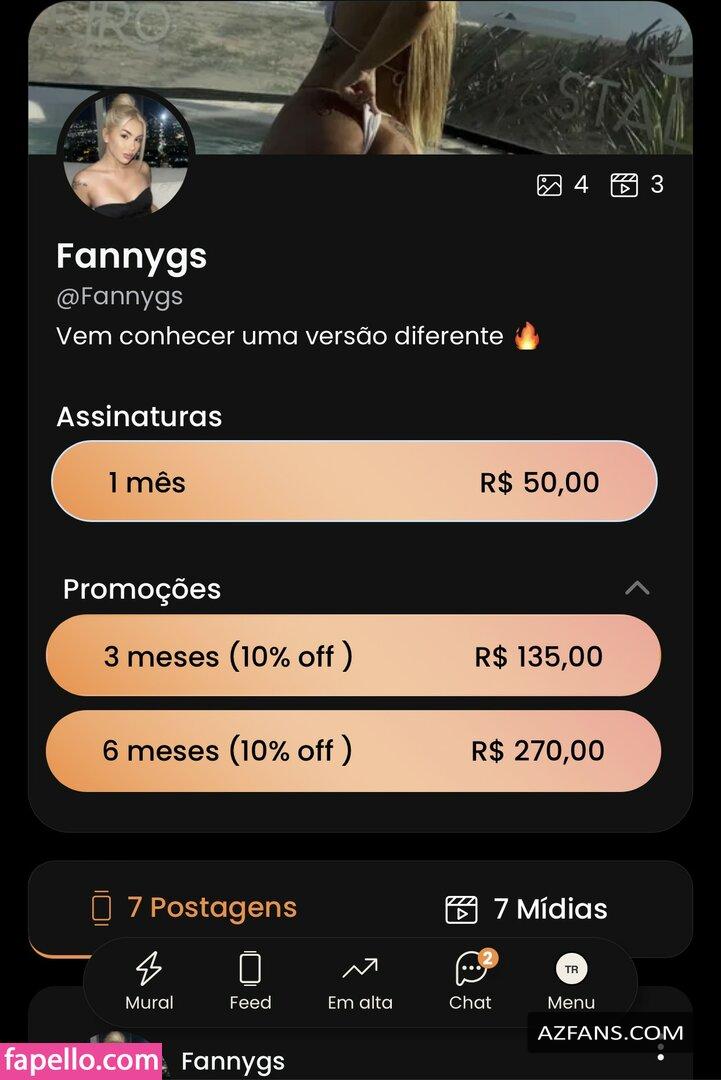This screenshot has height=1080, width=721.
Task: Choose the 6 meses promotion plan
Action: (x=353, y=751)
